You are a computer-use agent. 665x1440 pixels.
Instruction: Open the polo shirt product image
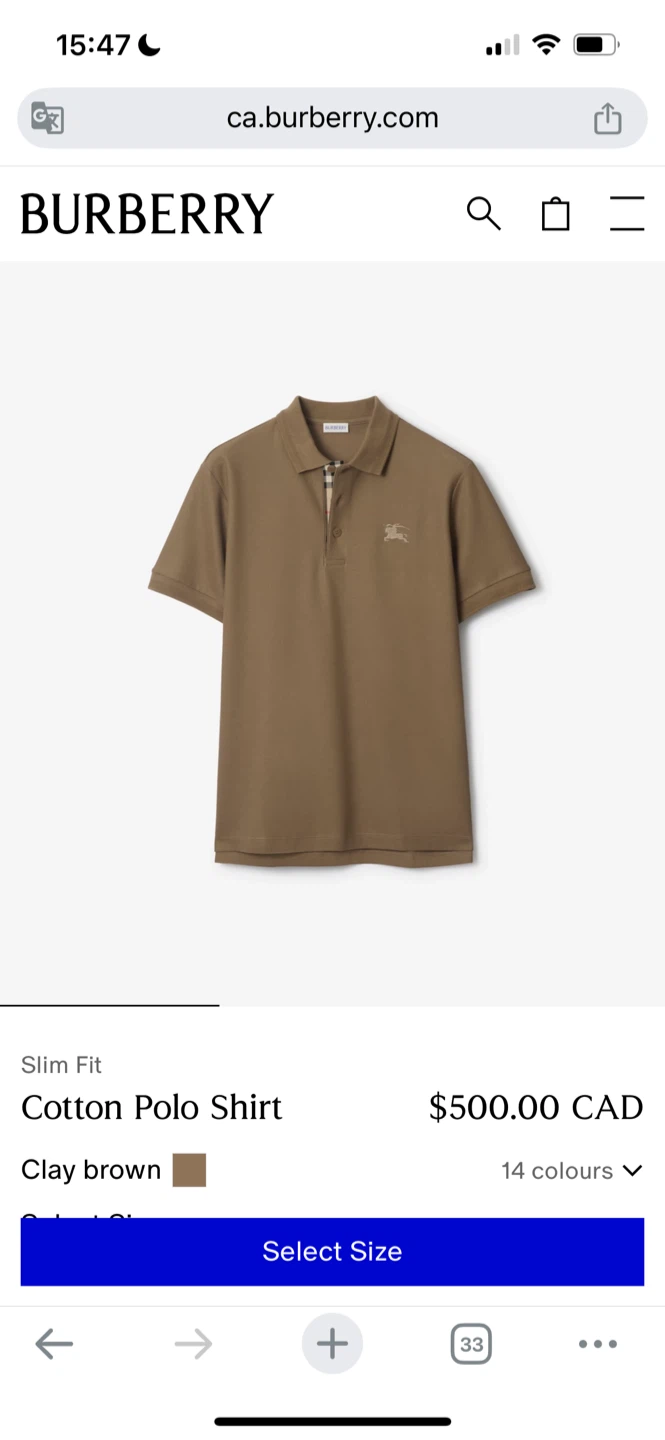pyautogui.click(x=340, y=632)
